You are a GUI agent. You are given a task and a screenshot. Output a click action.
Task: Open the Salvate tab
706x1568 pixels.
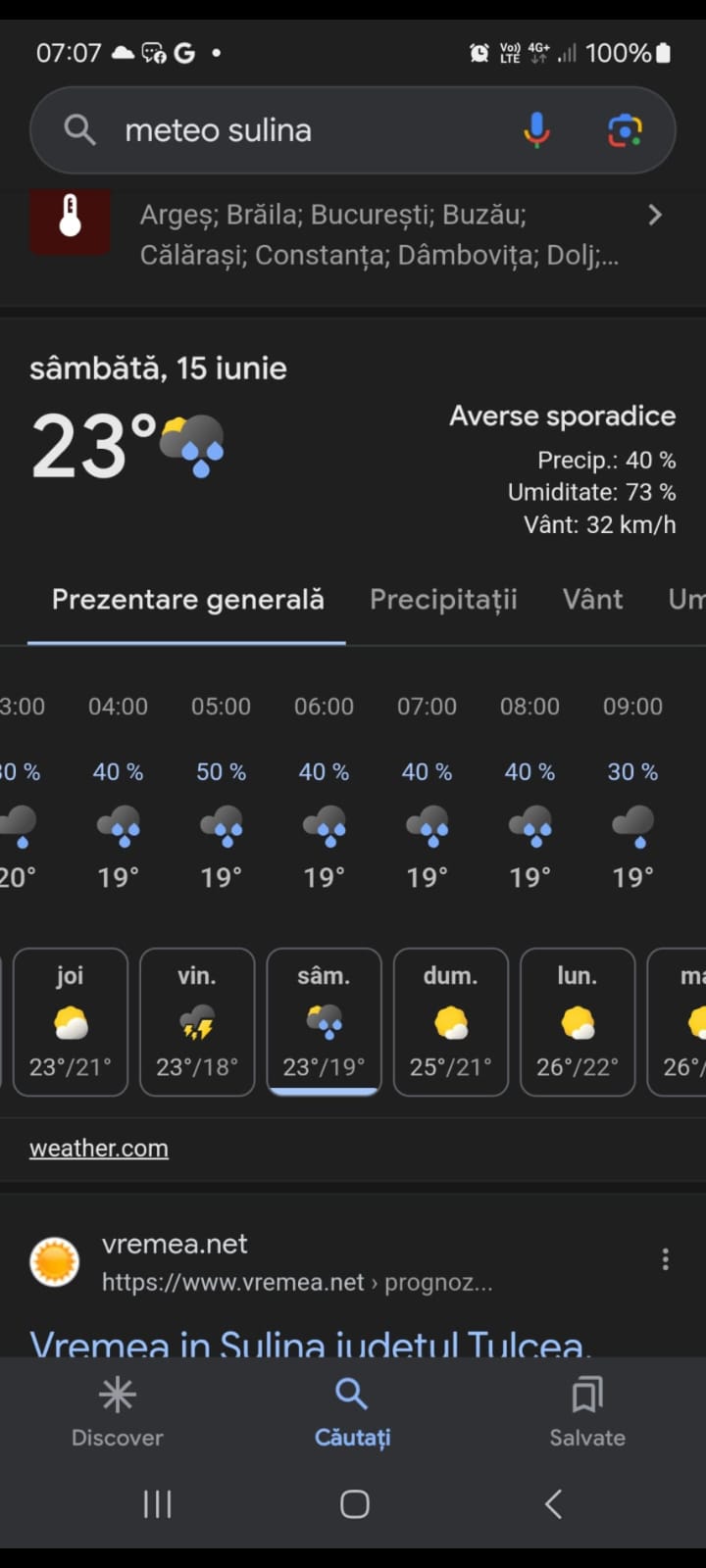tap(587, 1413)
